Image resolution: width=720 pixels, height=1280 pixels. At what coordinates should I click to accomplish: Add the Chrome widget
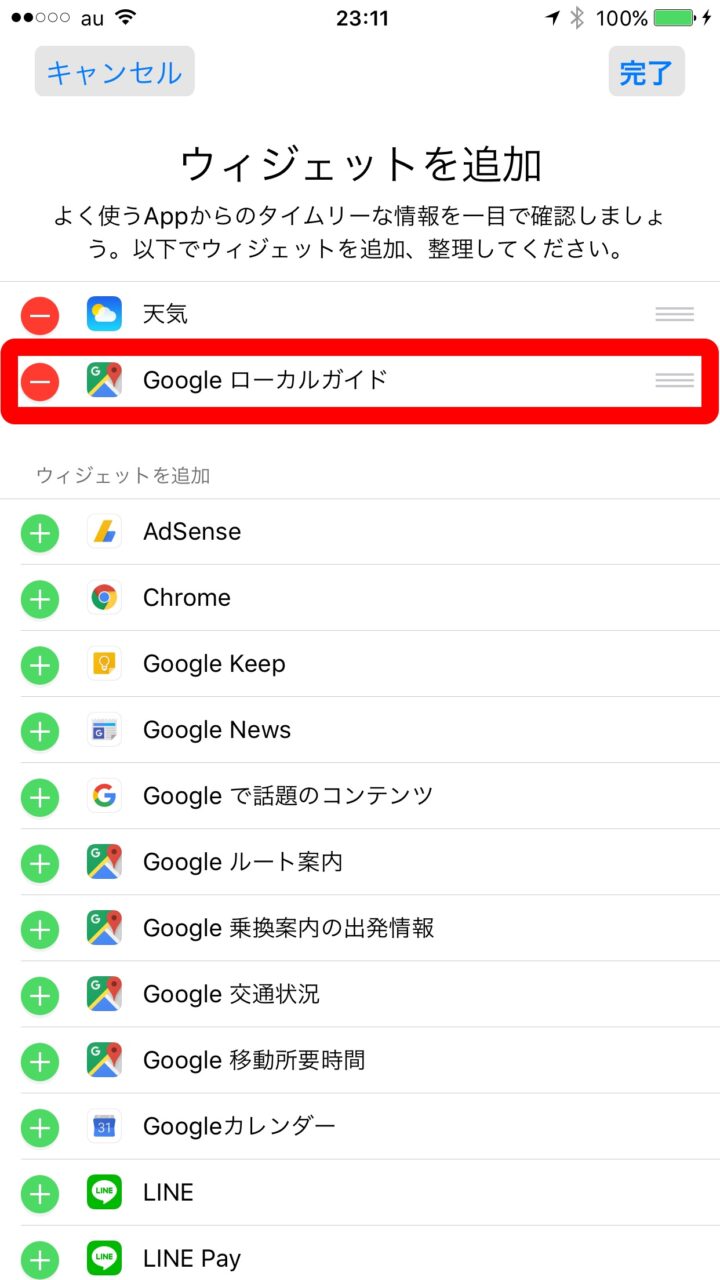(x=40, y=599)
